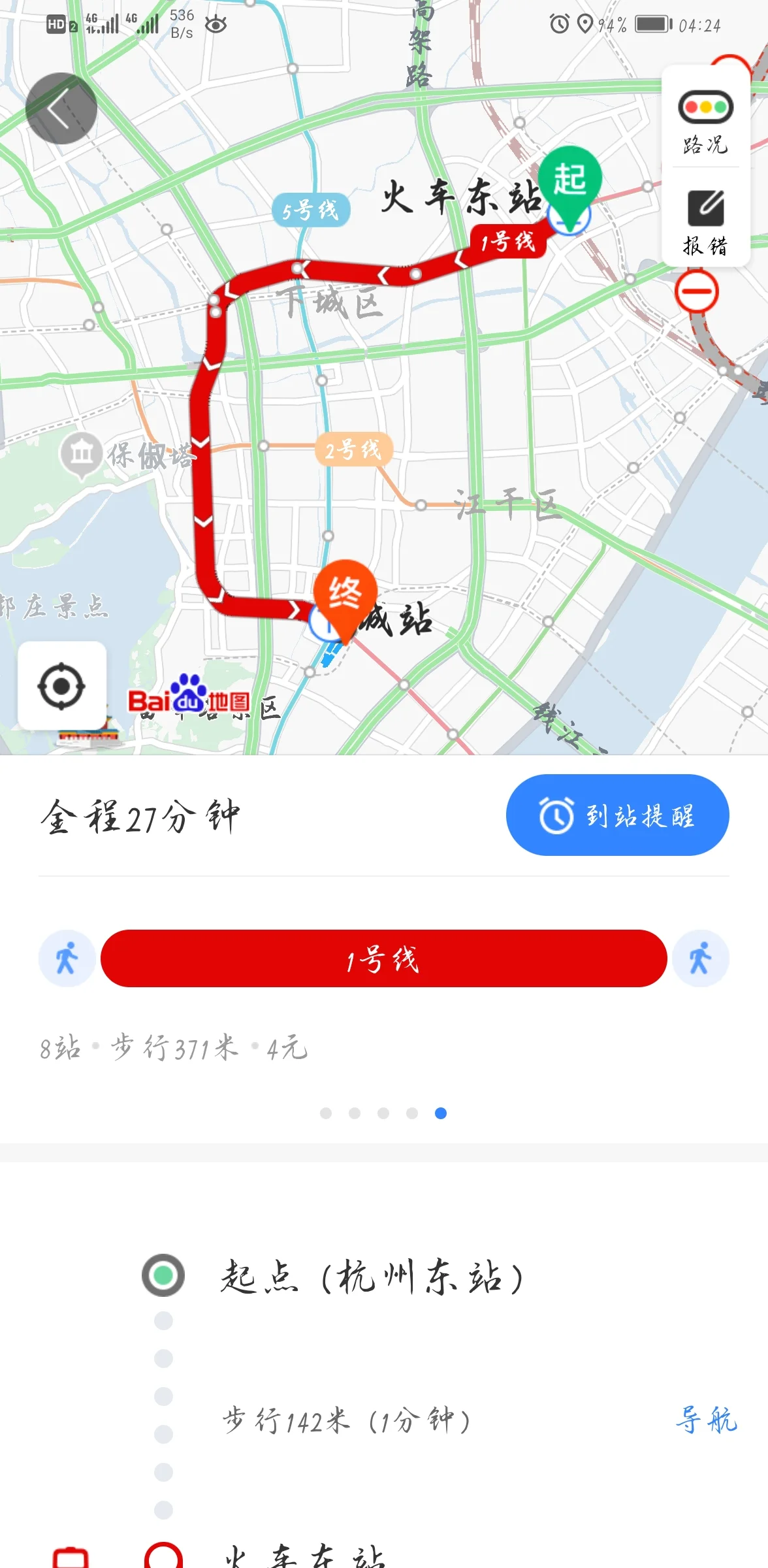Tap the 2号线 line label bubble

356,449
